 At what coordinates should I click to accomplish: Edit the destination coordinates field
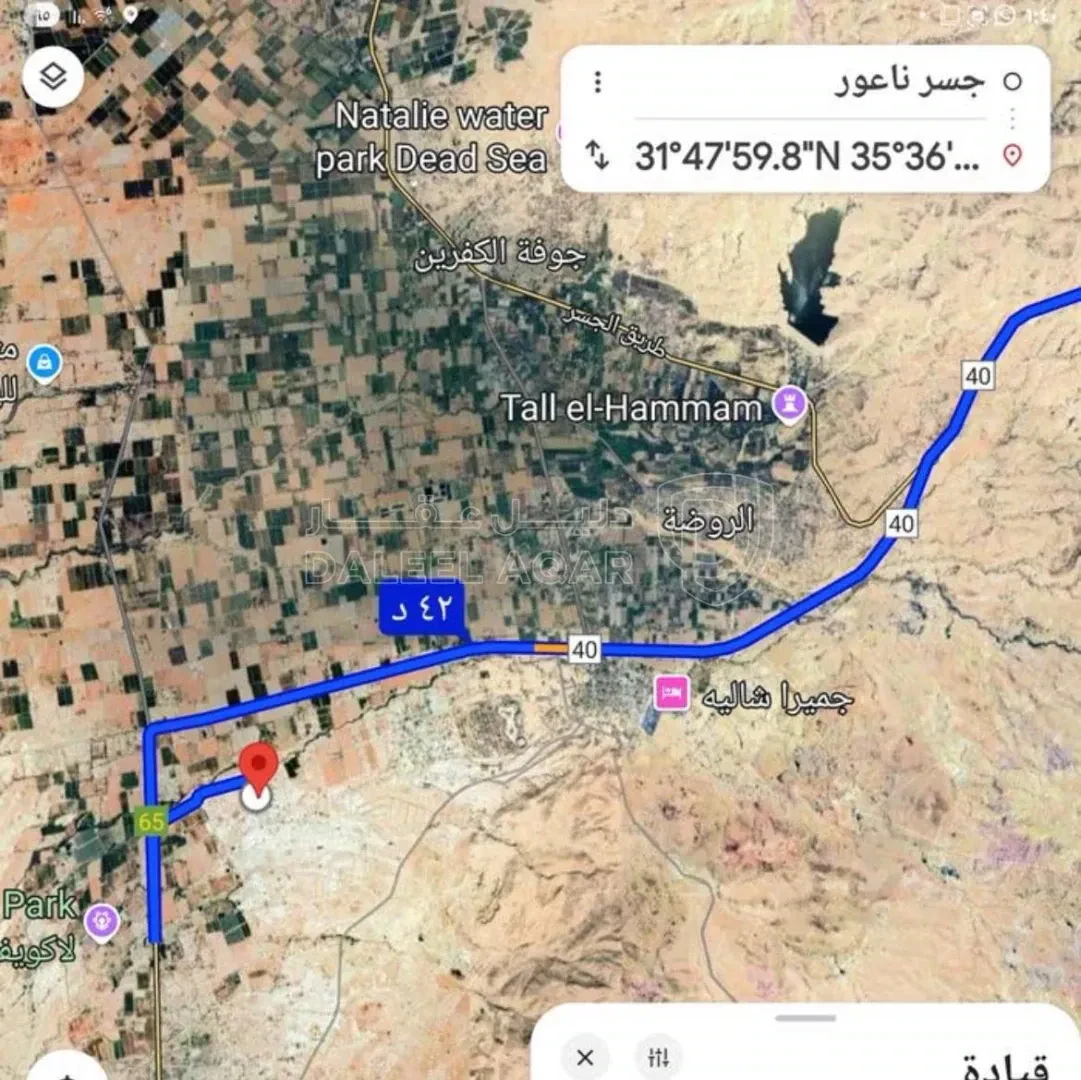pyautogui.click(x=806, y=156)
